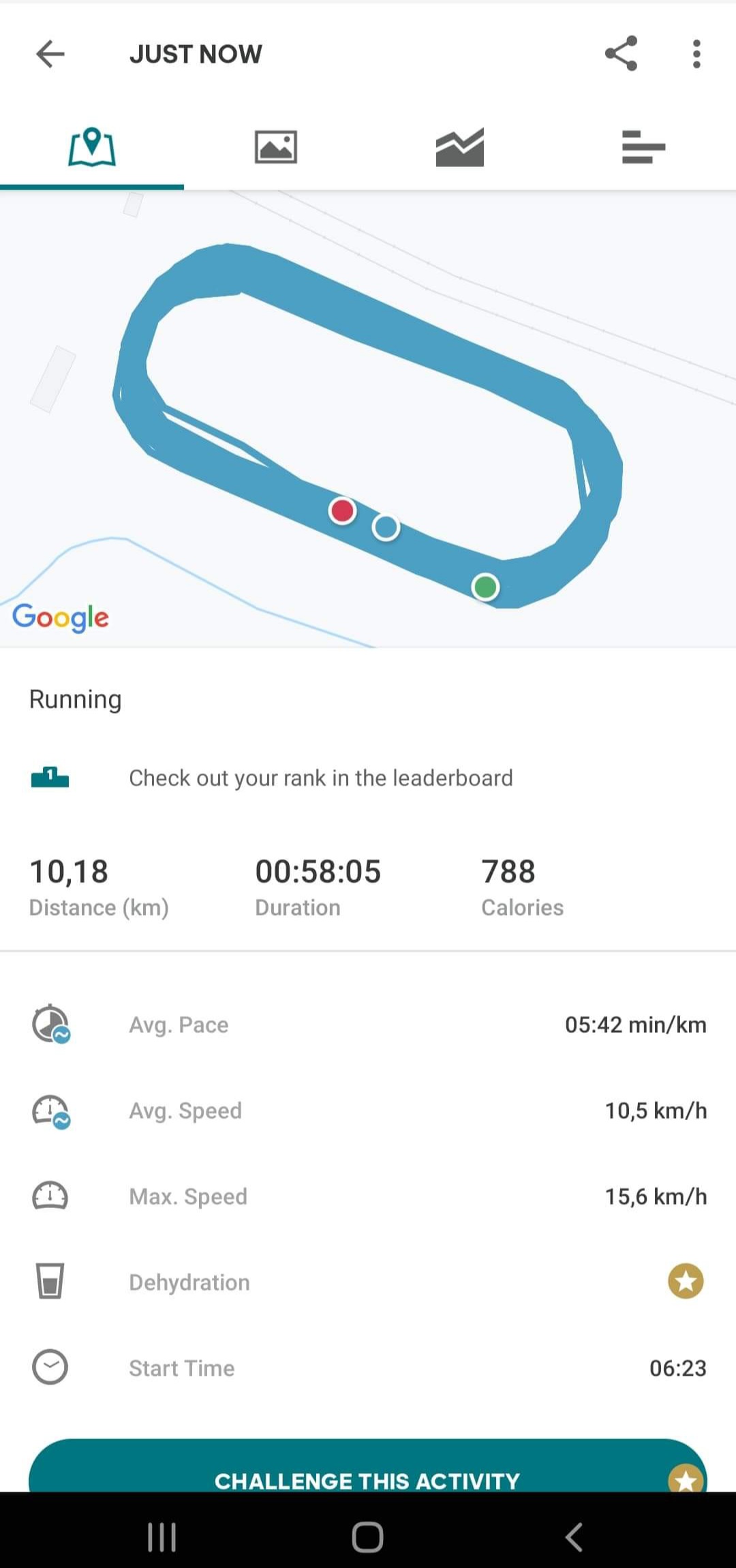The height and width of the screenshot is (1568, 736).
Task: Switch to the map tab
Action: 92,147
